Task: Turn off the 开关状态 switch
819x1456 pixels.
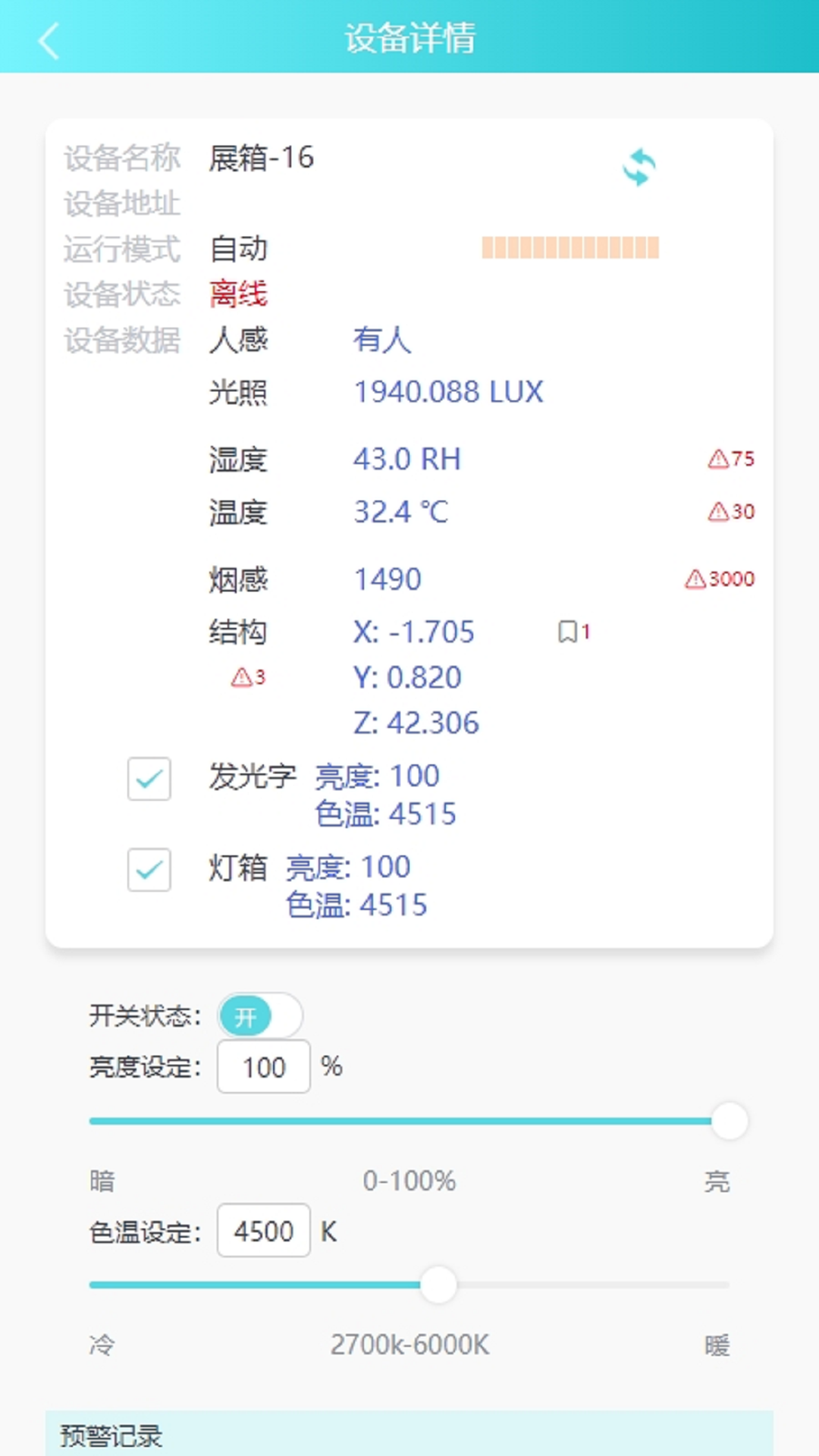Action: coord(259,1016)
